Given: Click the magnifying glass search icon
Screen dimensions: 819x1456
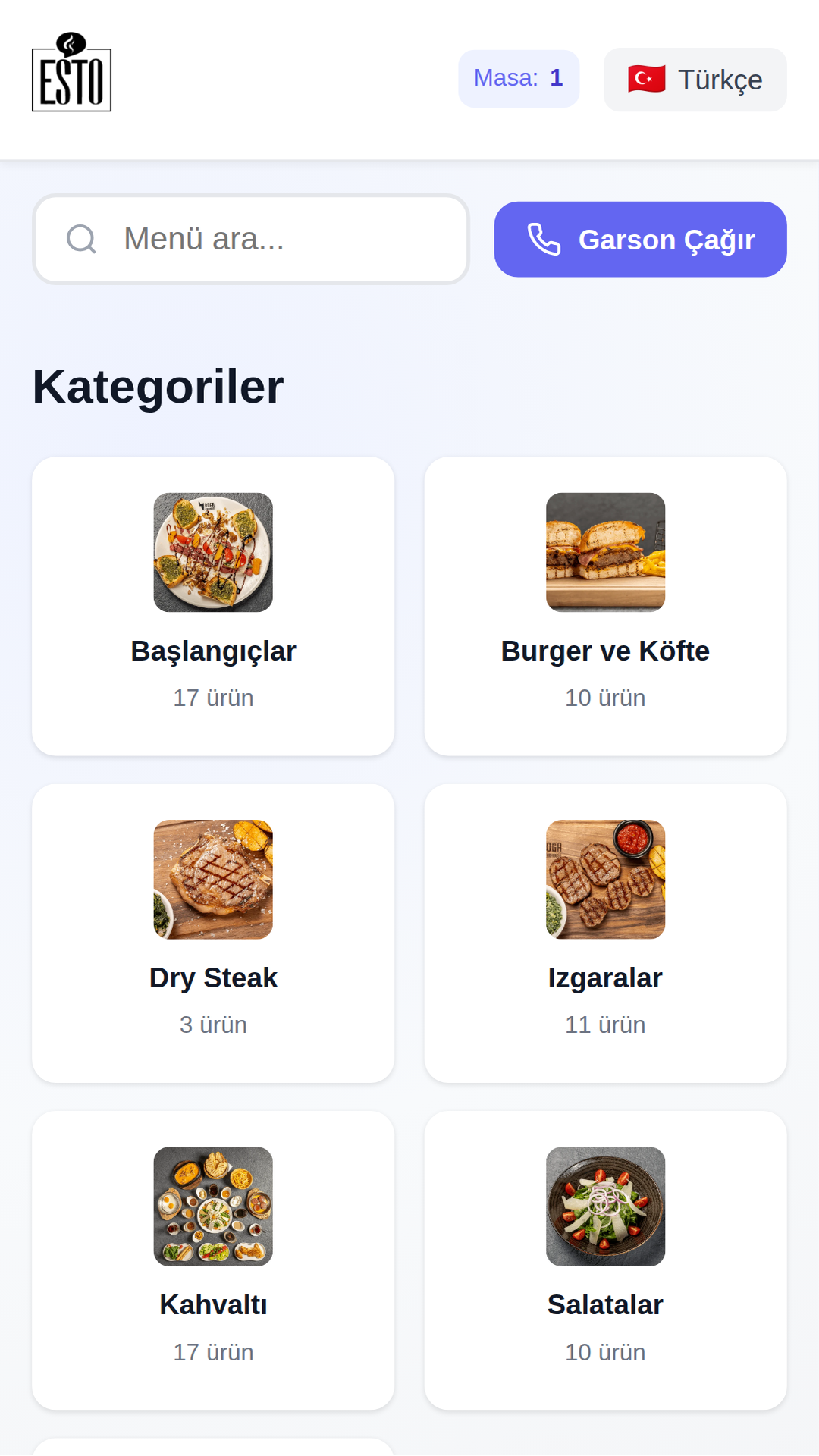Looking at the screenshot, I should (82, 239).
